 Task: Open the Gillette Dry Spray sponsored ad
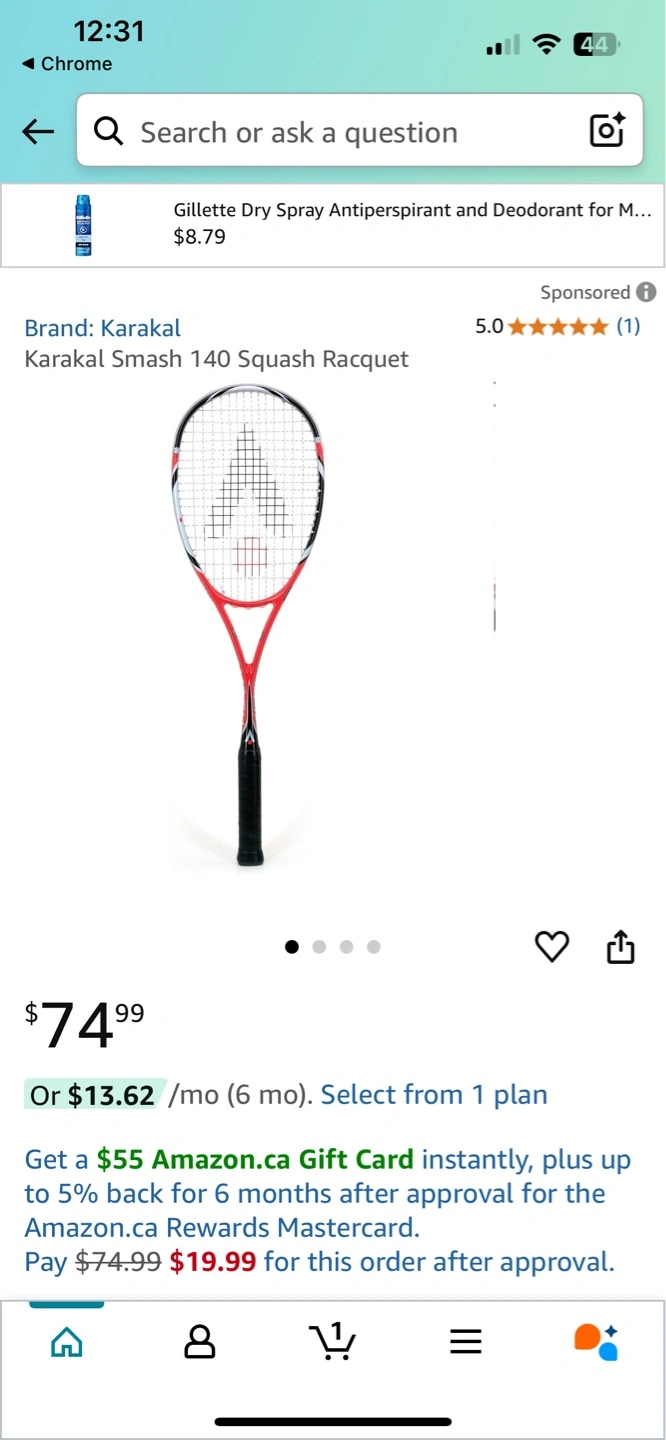(333, 225)
